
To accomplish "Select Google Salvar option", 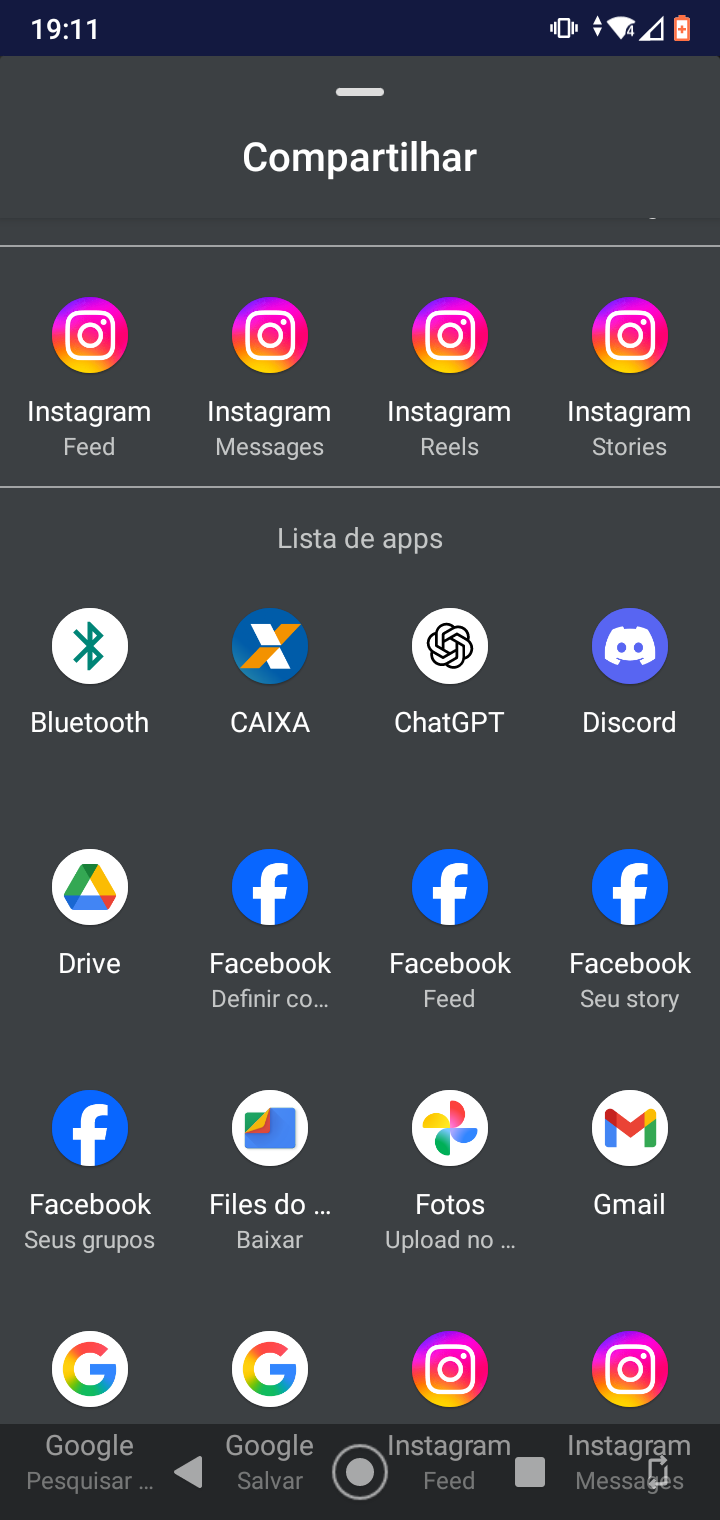I will [270, 1369].
